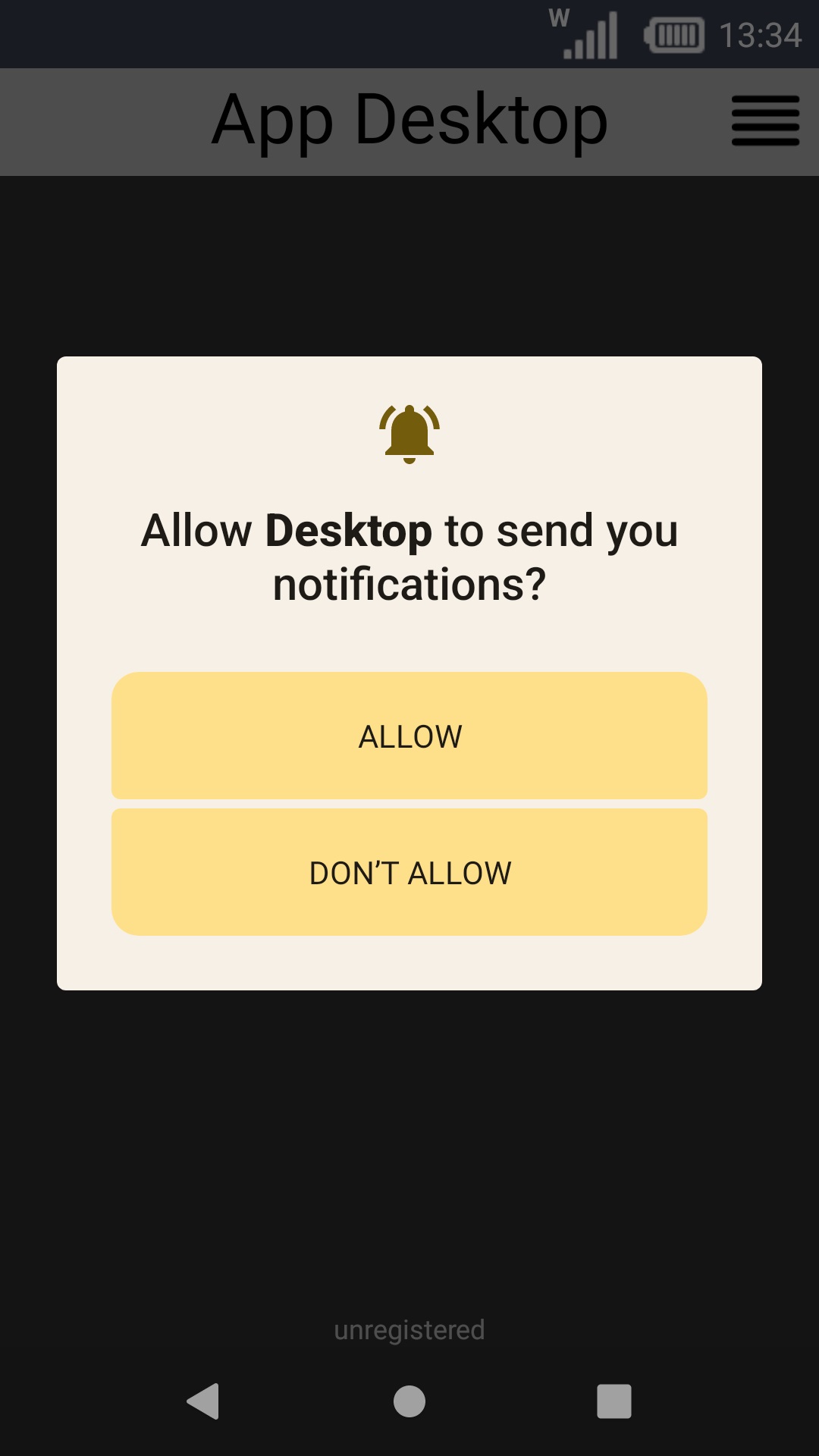Choose Don't Allow for notifications
The image size is (819, 1456).
[x=409, y=872]
